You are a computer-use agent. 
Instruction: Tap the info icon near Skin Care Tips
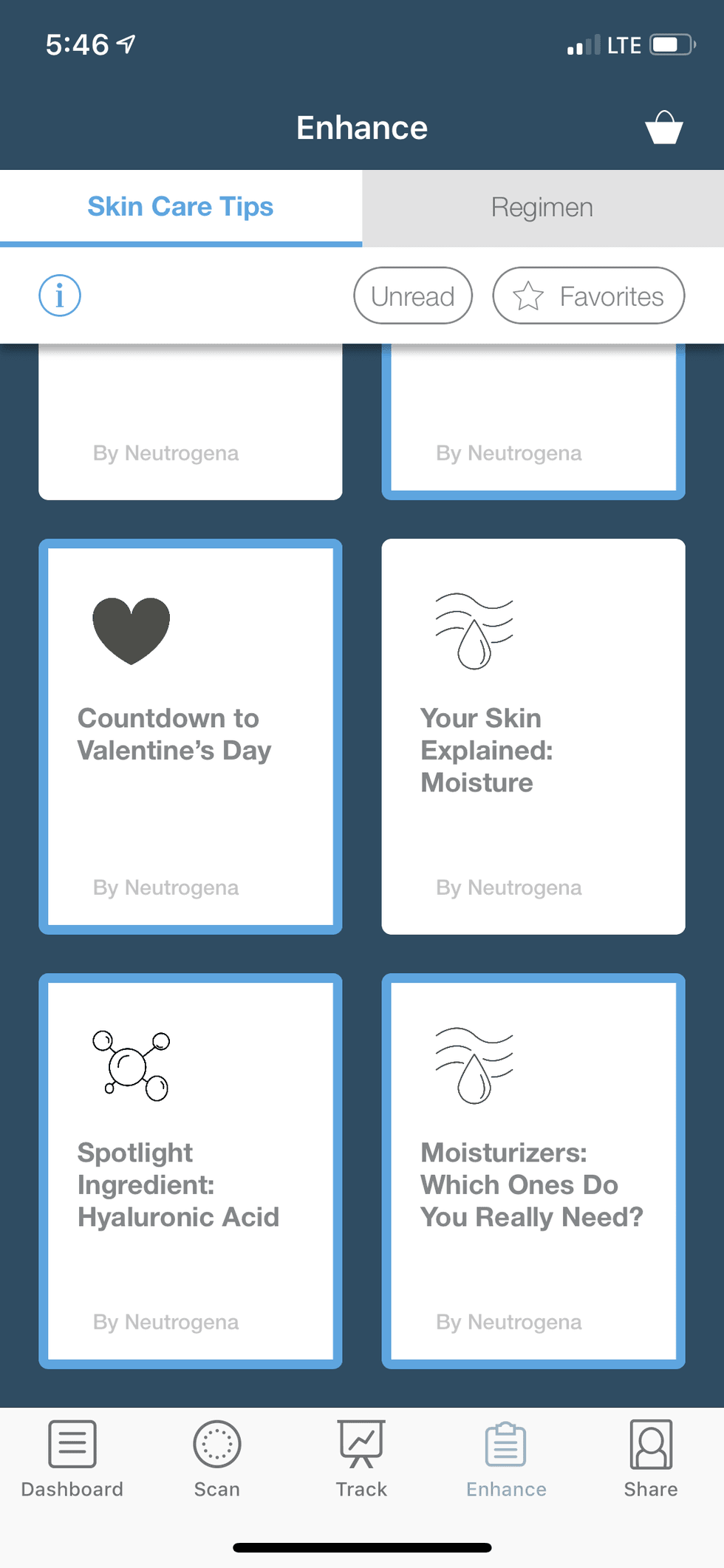59,295
